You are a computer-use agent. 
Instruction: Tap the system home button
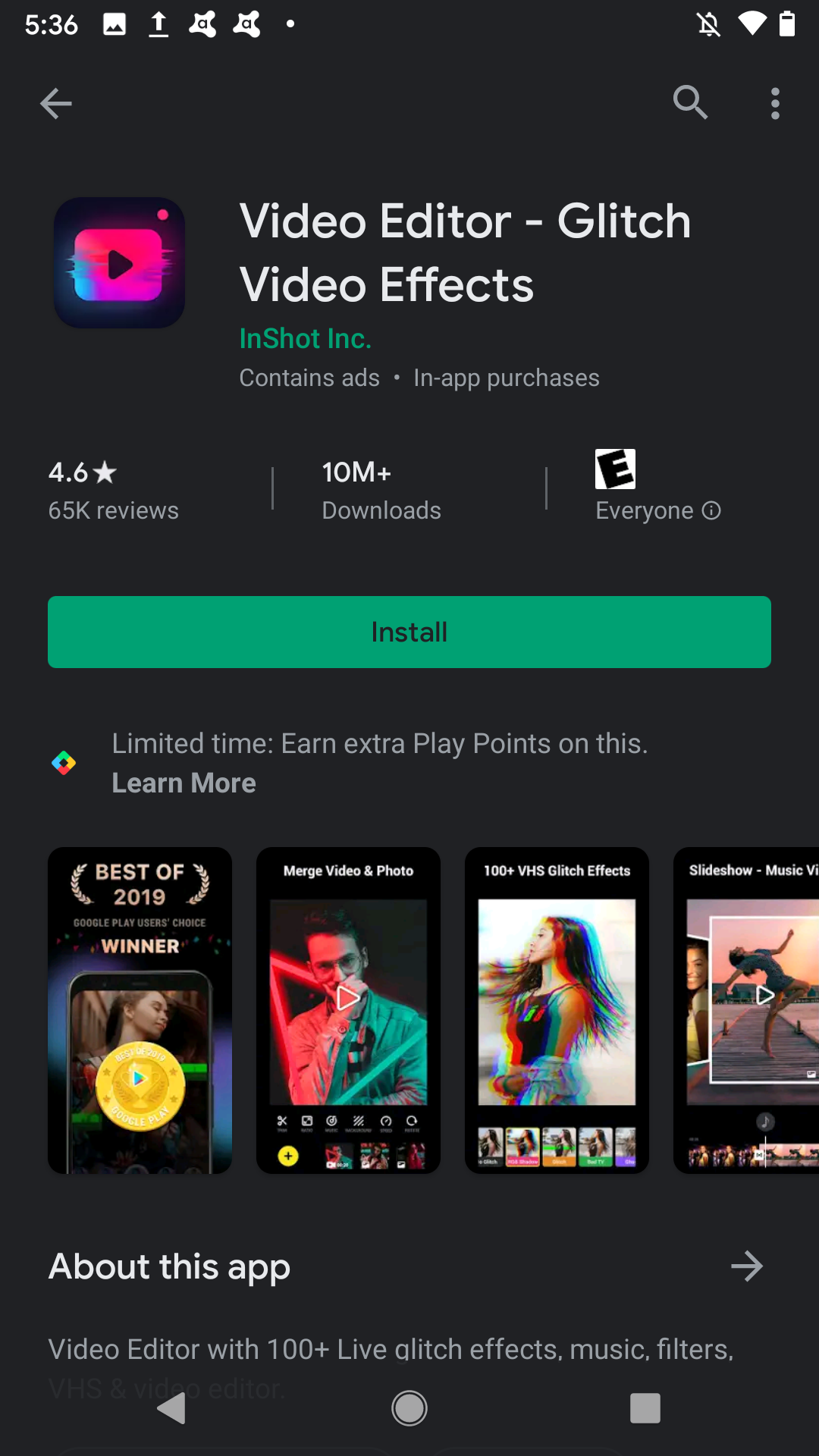[409, 1408]
